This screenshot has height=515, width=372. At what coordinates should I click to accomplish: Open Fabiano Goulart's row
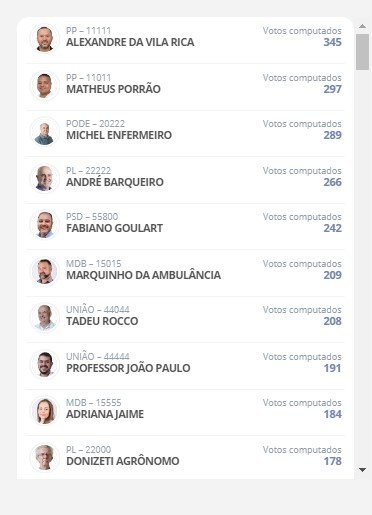coord(185,226)
